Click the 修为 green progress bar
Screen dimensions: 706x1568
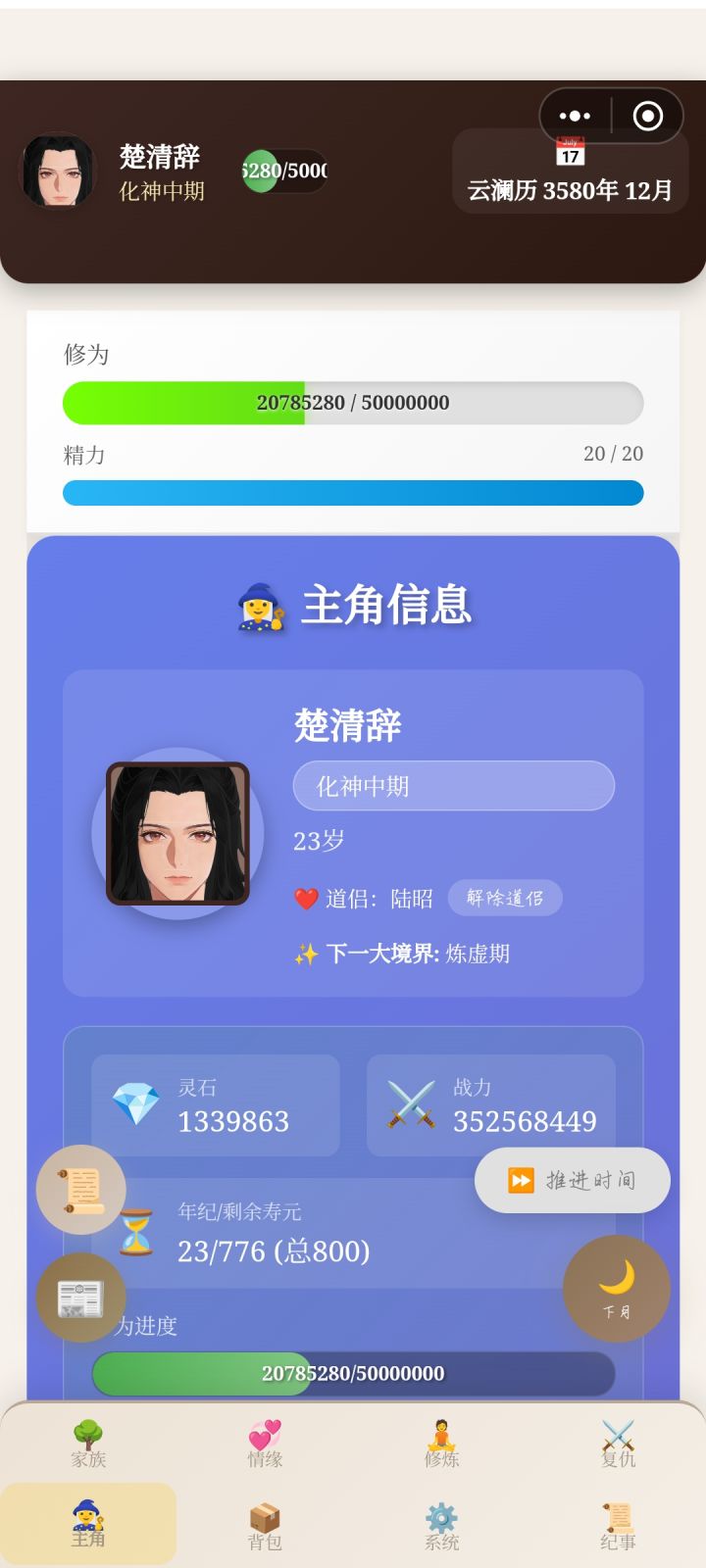pos(353,402)
